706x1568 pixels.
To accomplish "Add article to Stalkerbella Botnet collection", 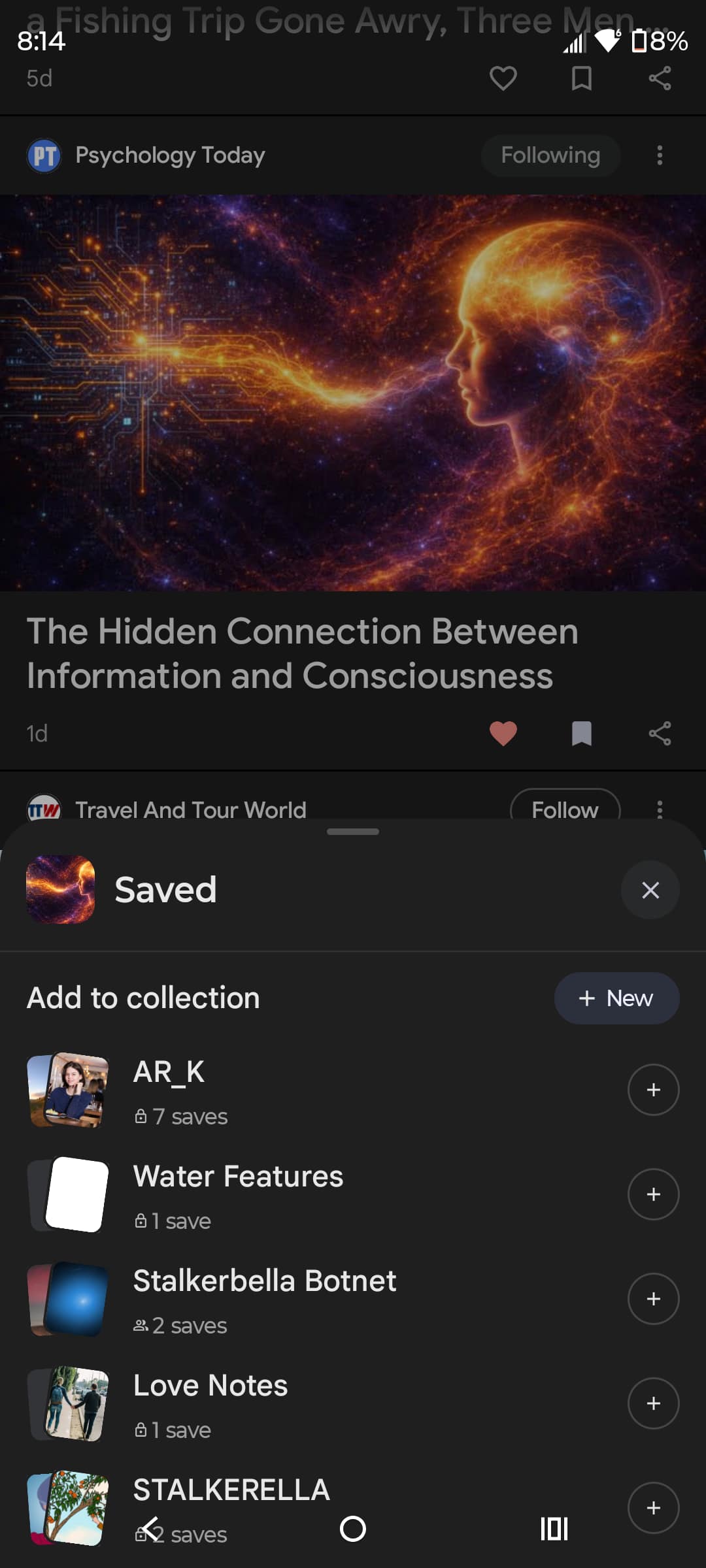I will coord(653,1299).
